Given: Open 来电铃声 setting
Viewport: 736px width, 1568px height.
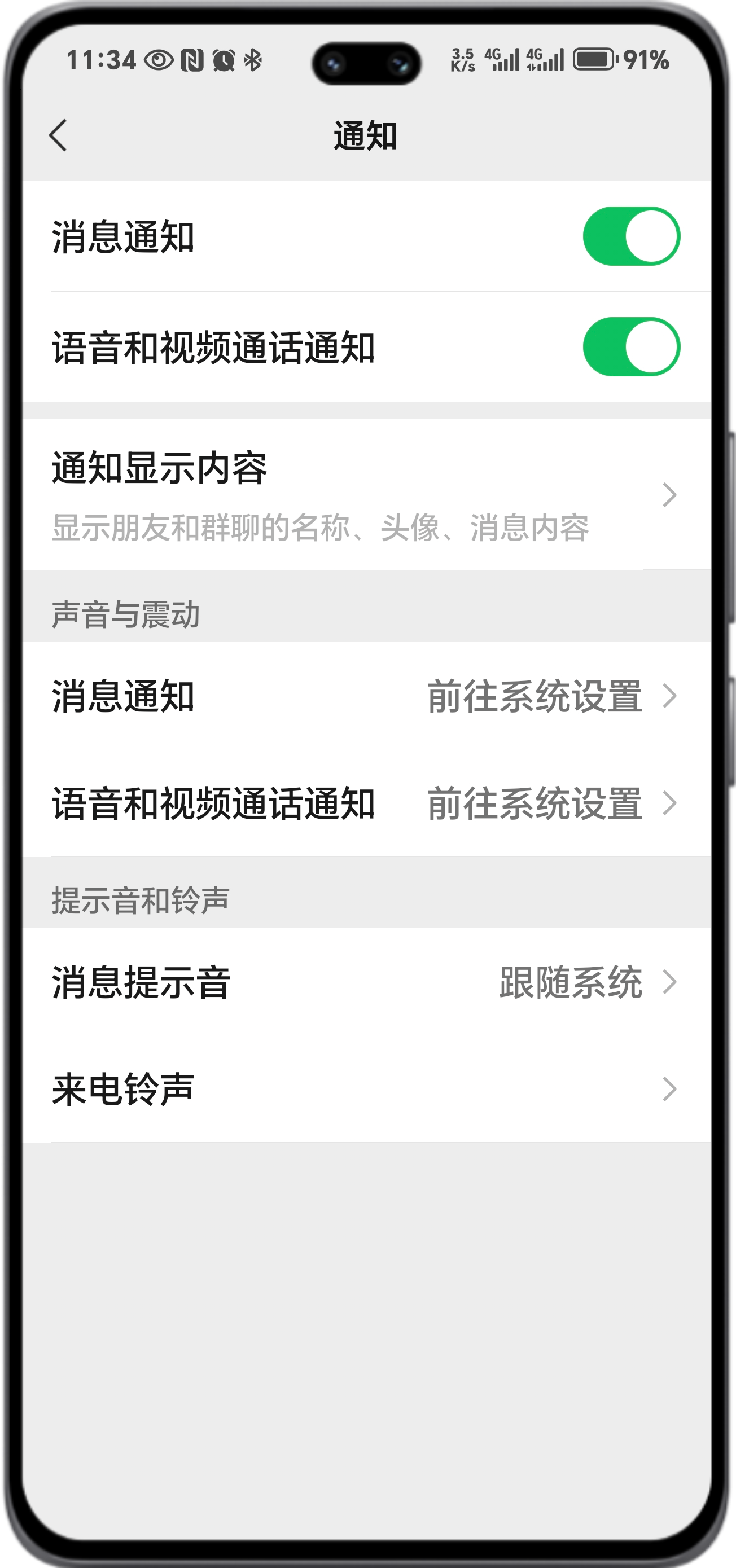Looking at the screenshot, I should click(x=365, y=1089).
